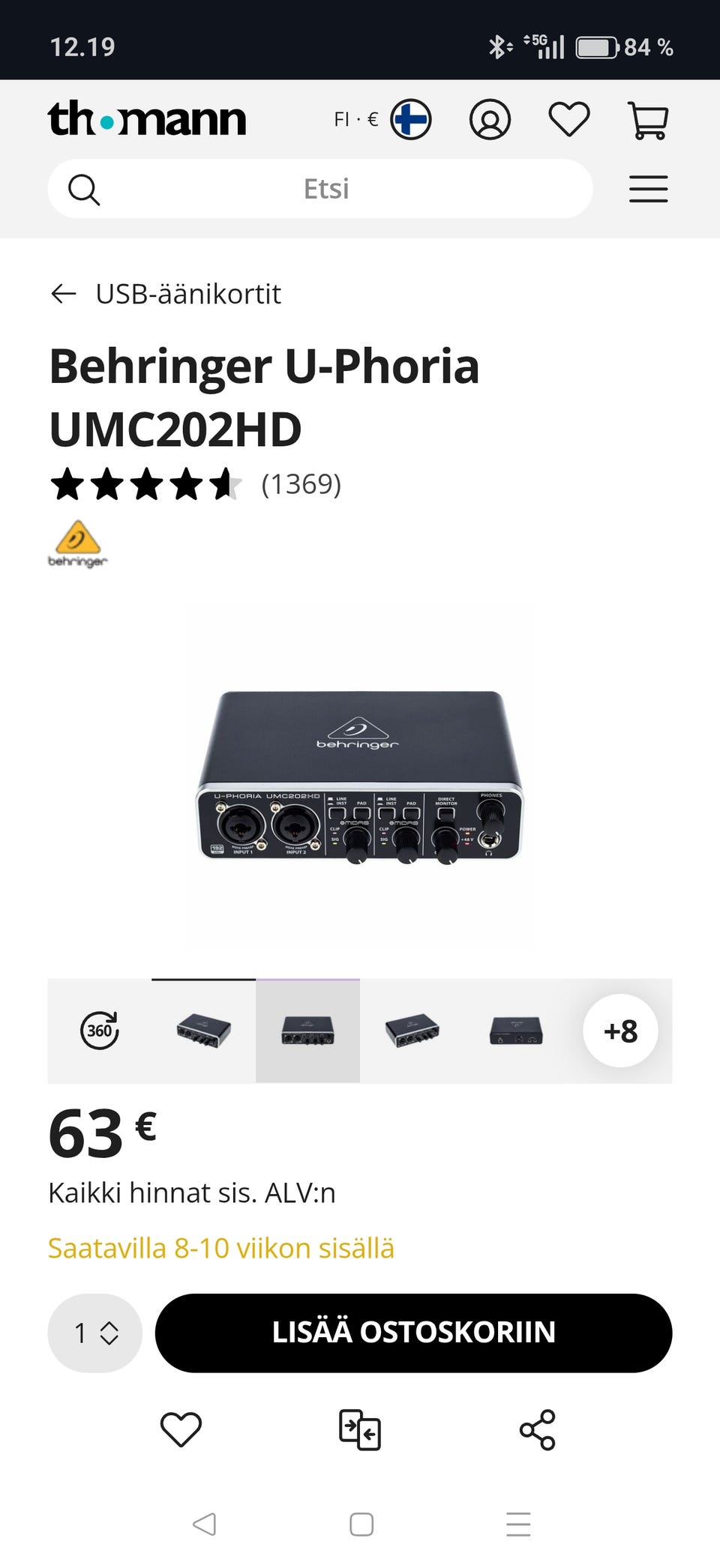Add this product to comparison

pos(360,1429)
